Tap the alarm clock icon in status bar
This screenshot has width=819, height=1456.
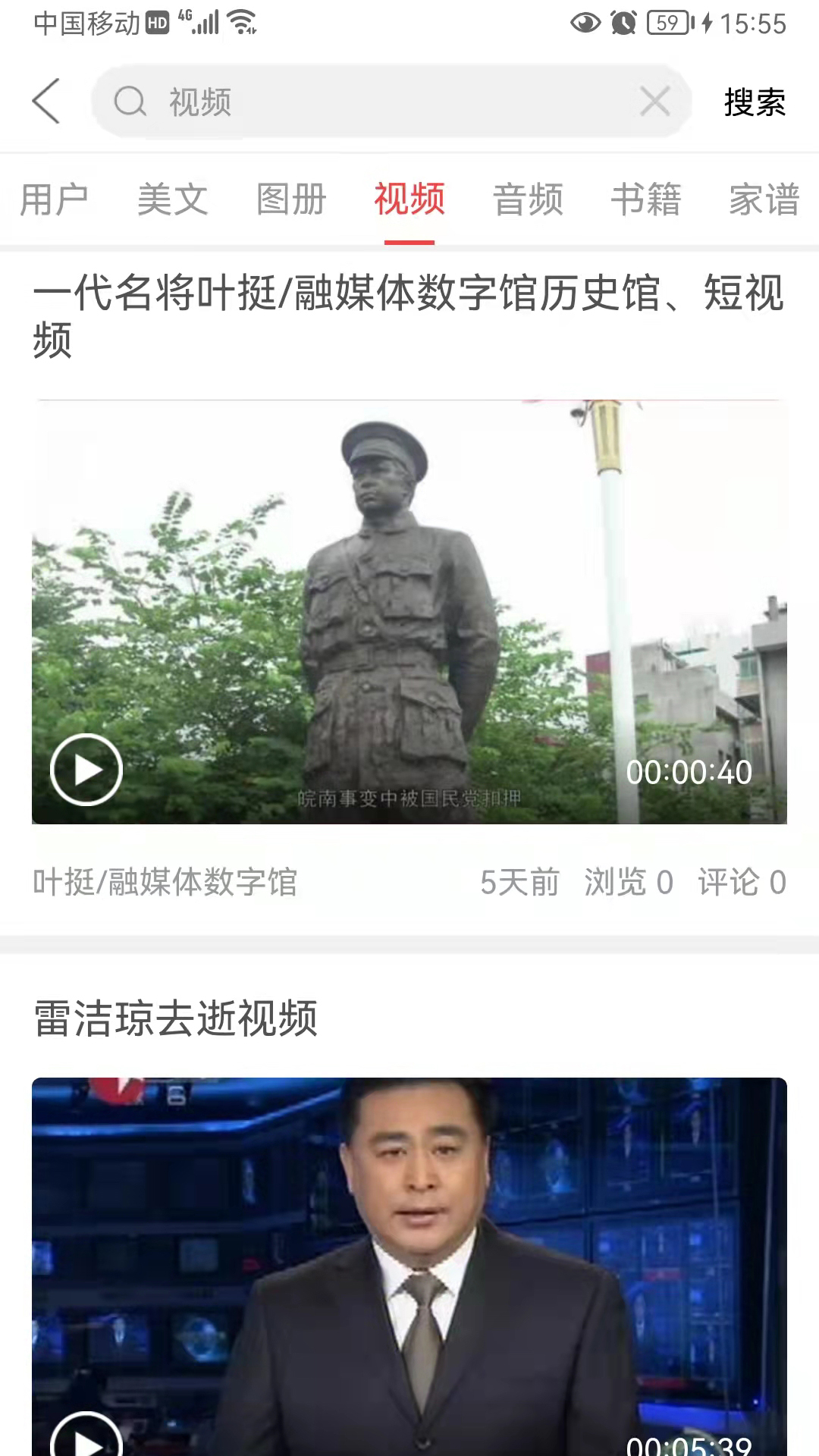[623, 23]
